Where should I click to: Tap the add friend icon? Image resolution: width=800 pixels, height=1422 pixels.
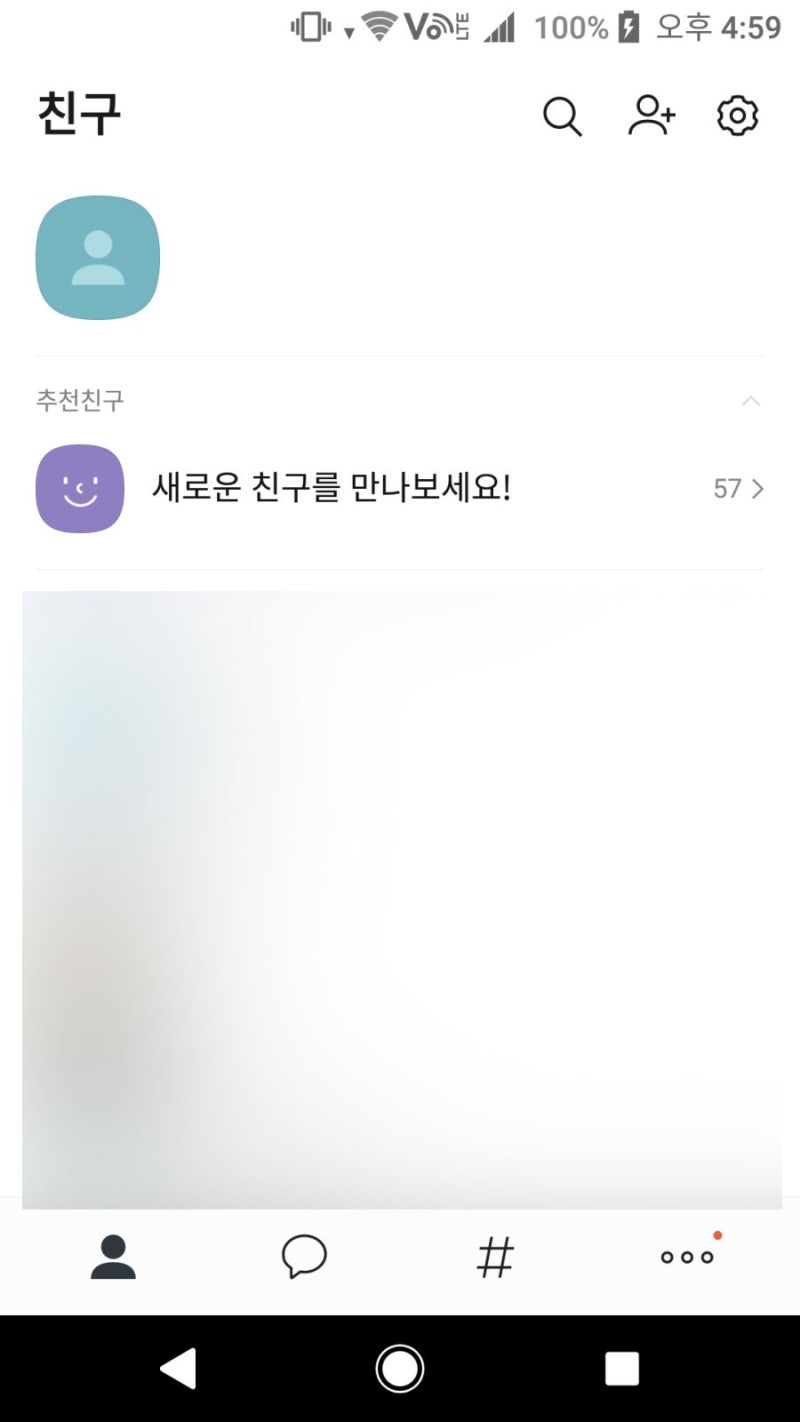[651, 115]
